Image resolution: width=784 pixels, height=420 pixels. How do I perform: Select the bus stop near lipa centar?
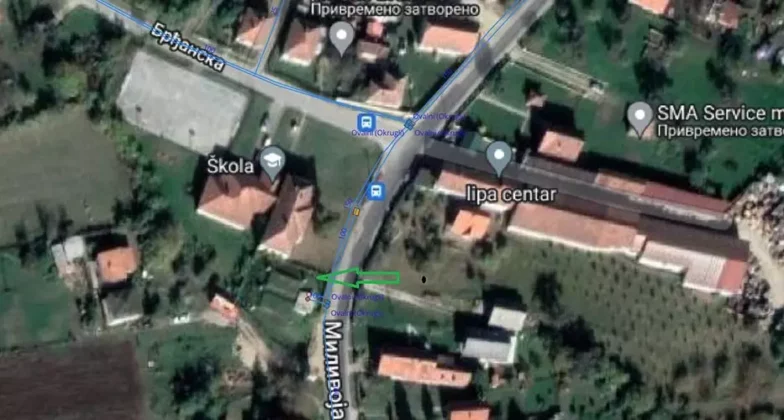click(x=376, y=190)
